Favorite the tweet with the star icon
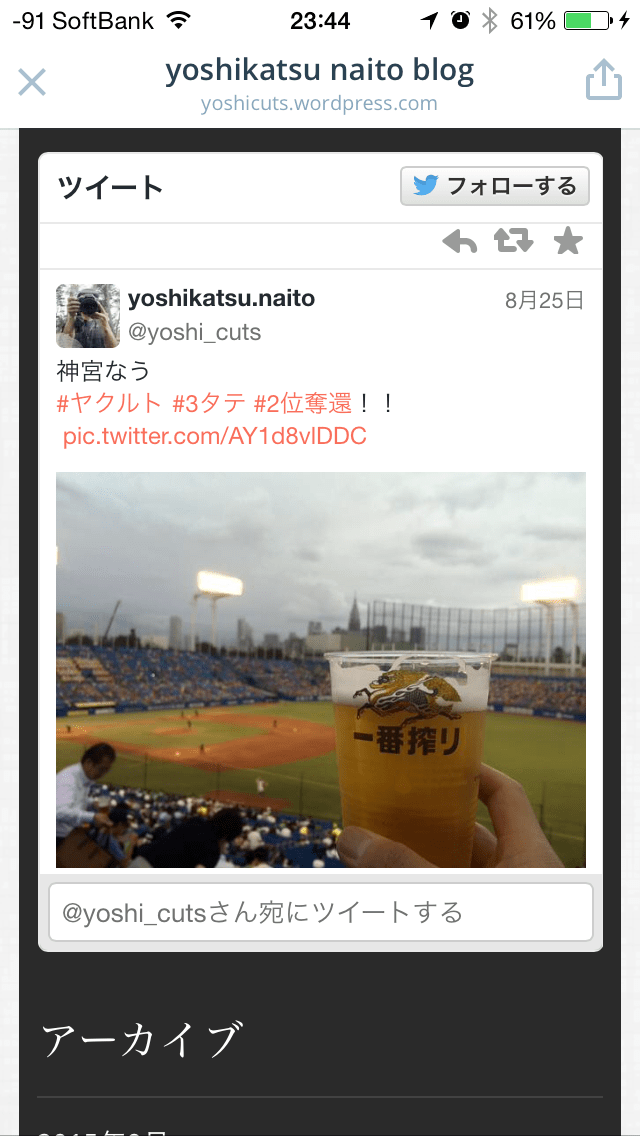Viewport: 640px width, 1136px height. tap(567, 242)
